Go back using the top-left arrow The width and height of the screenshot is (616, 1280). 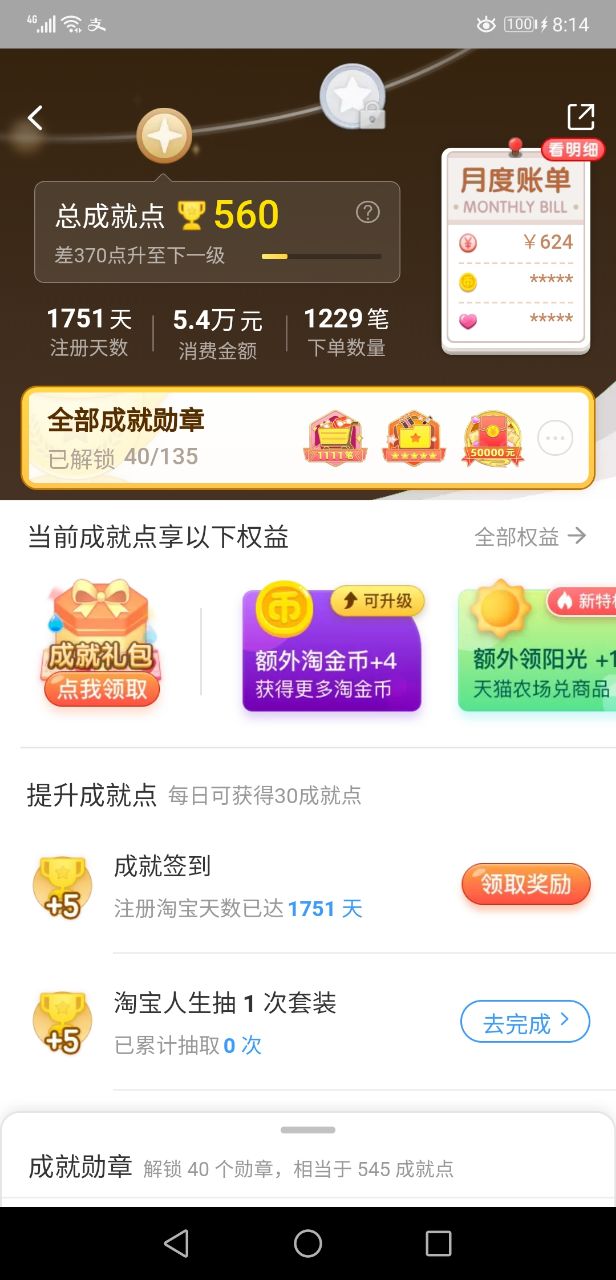click(x=35, y=118)
